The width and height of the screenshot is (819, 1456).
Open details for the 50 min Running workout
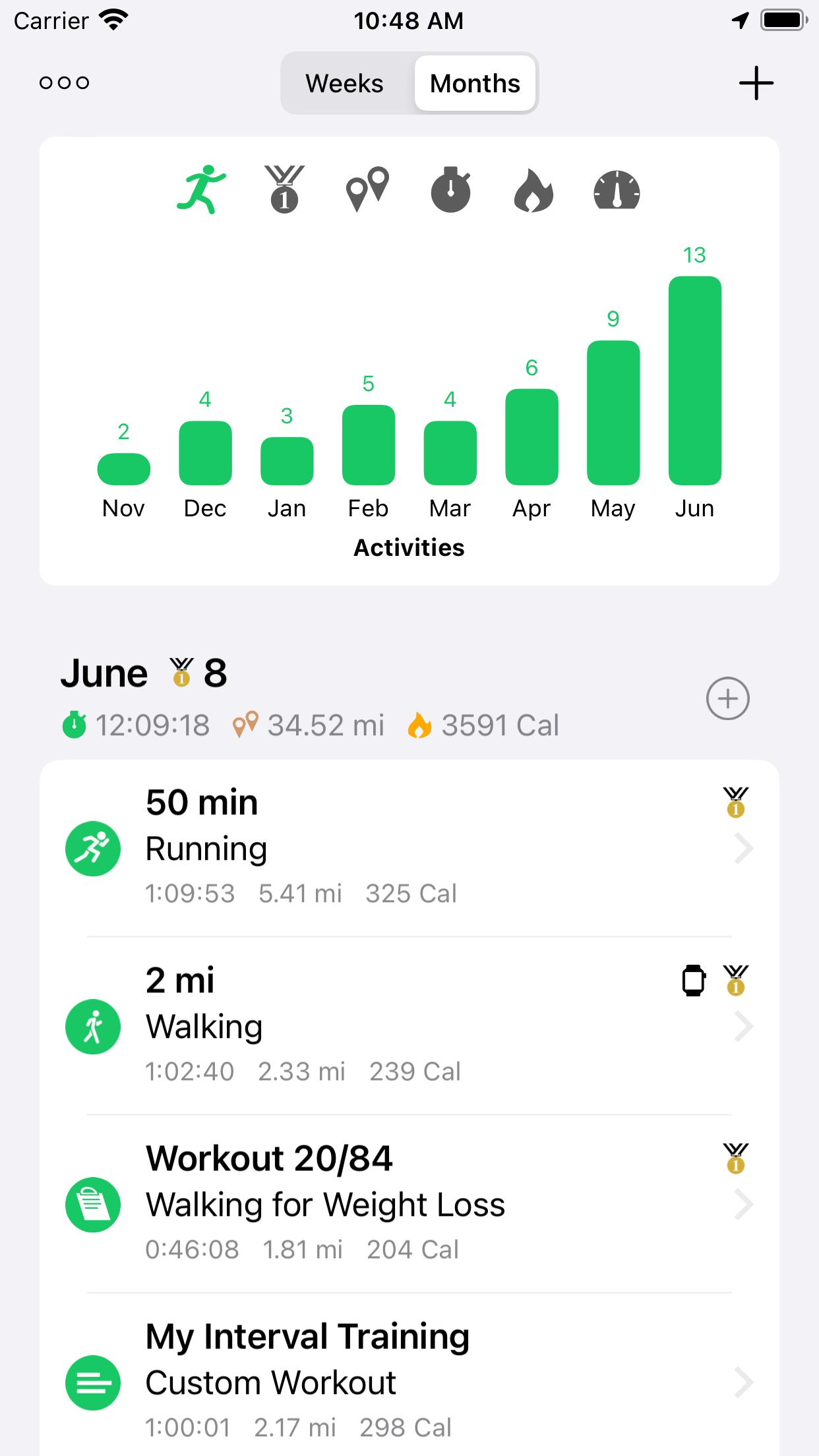point(409,849)
